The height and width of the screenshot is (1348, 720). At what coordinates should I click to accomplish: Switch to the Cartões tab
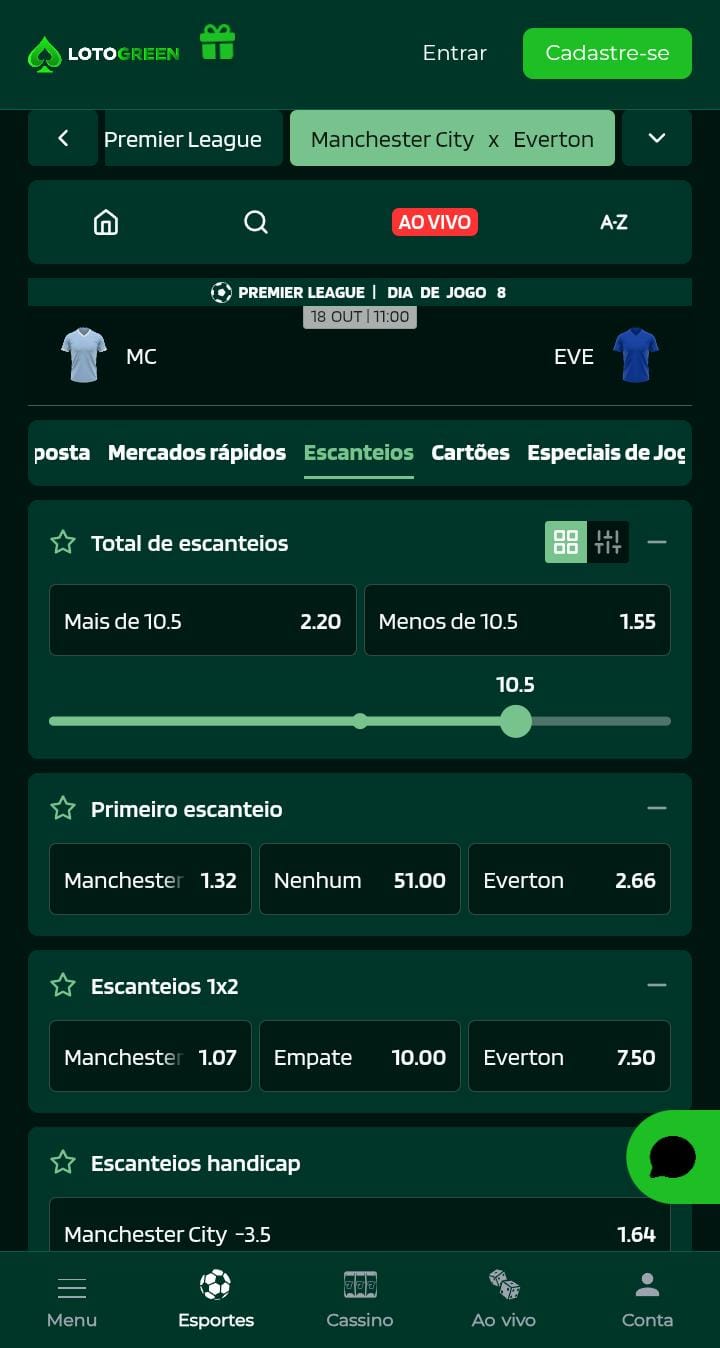(470, 453)
